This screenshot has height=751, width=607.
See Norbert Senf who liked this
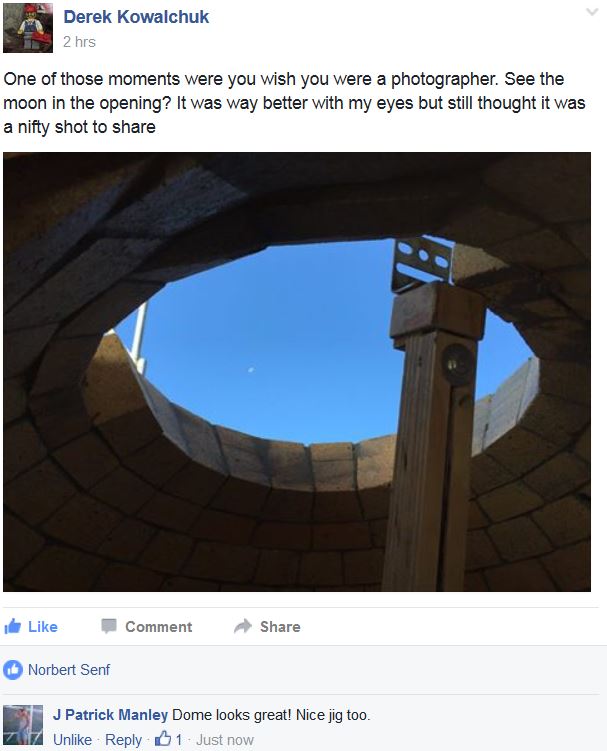(x=69, y=669)
